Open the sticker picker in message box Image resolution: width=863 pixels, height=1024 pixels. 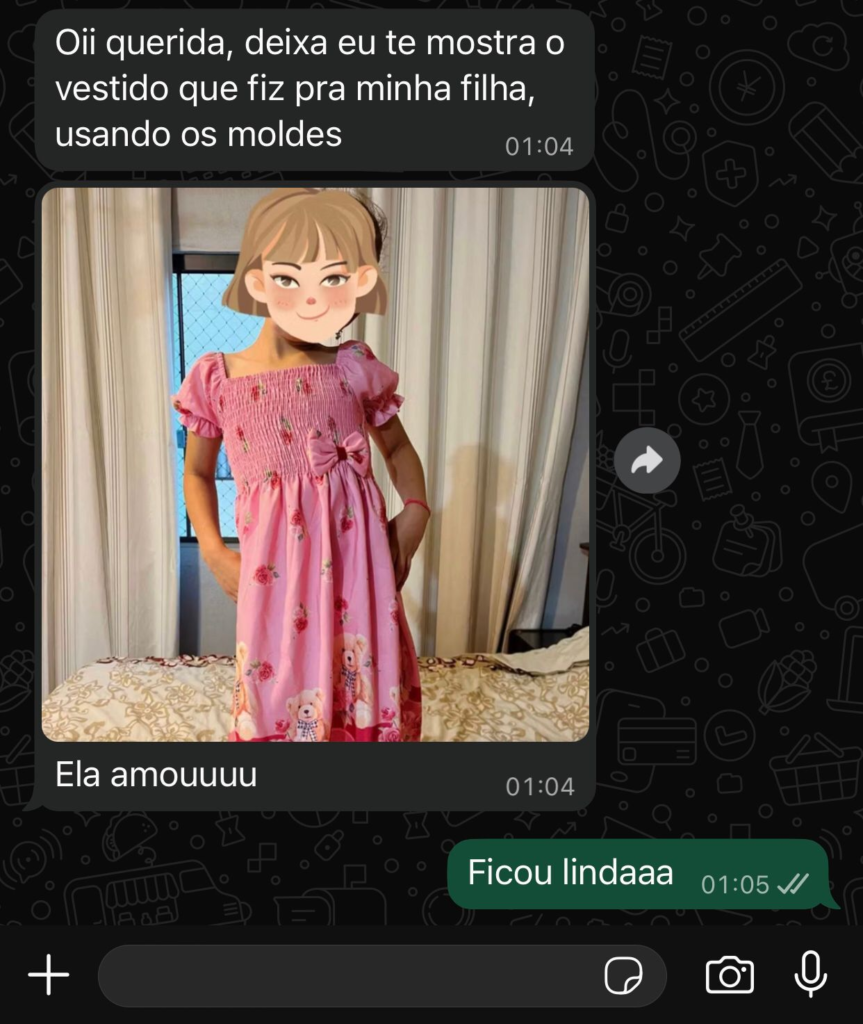point(623,976)
